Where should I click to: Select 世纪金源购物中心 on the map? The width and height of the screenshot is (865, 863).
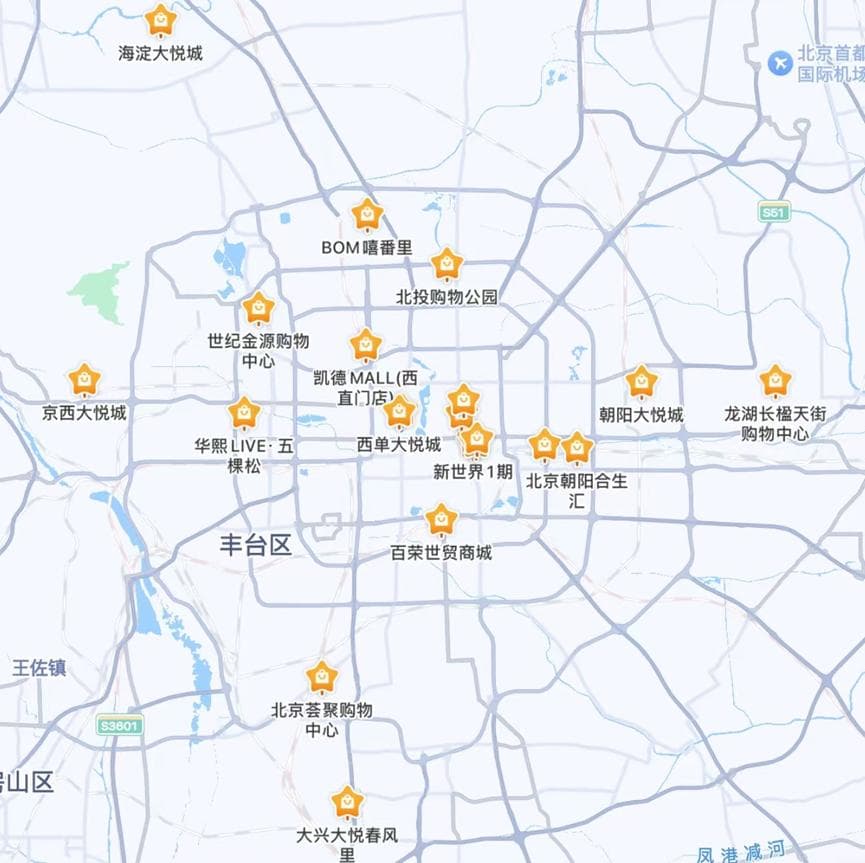pyautogui.click(x=259, y=309)
